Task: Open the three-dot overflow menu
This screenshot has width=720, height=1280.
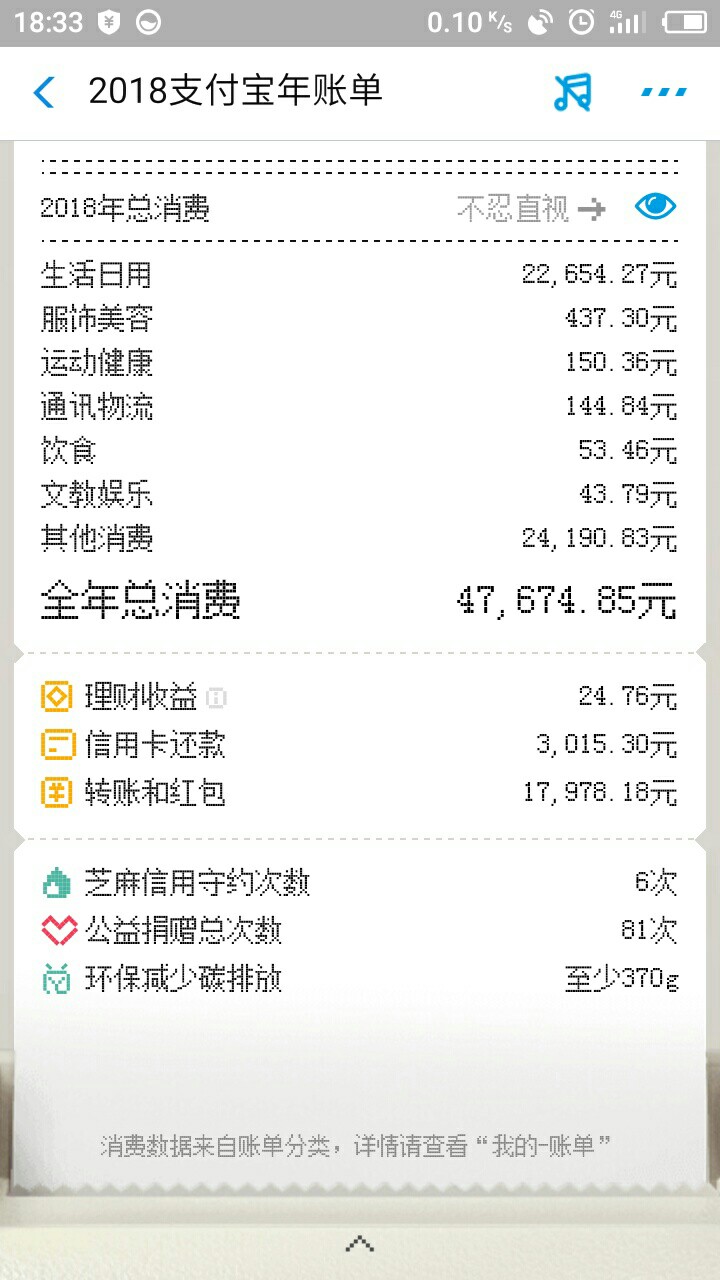Action: (x=664, y=92)
